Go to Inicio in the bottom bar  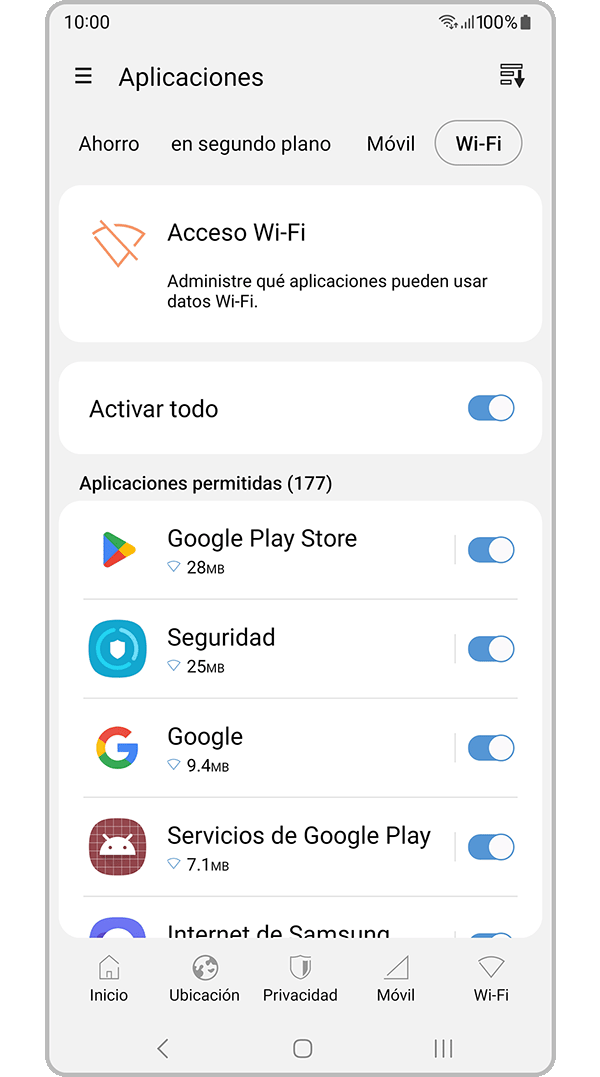[x=109, y=978]
